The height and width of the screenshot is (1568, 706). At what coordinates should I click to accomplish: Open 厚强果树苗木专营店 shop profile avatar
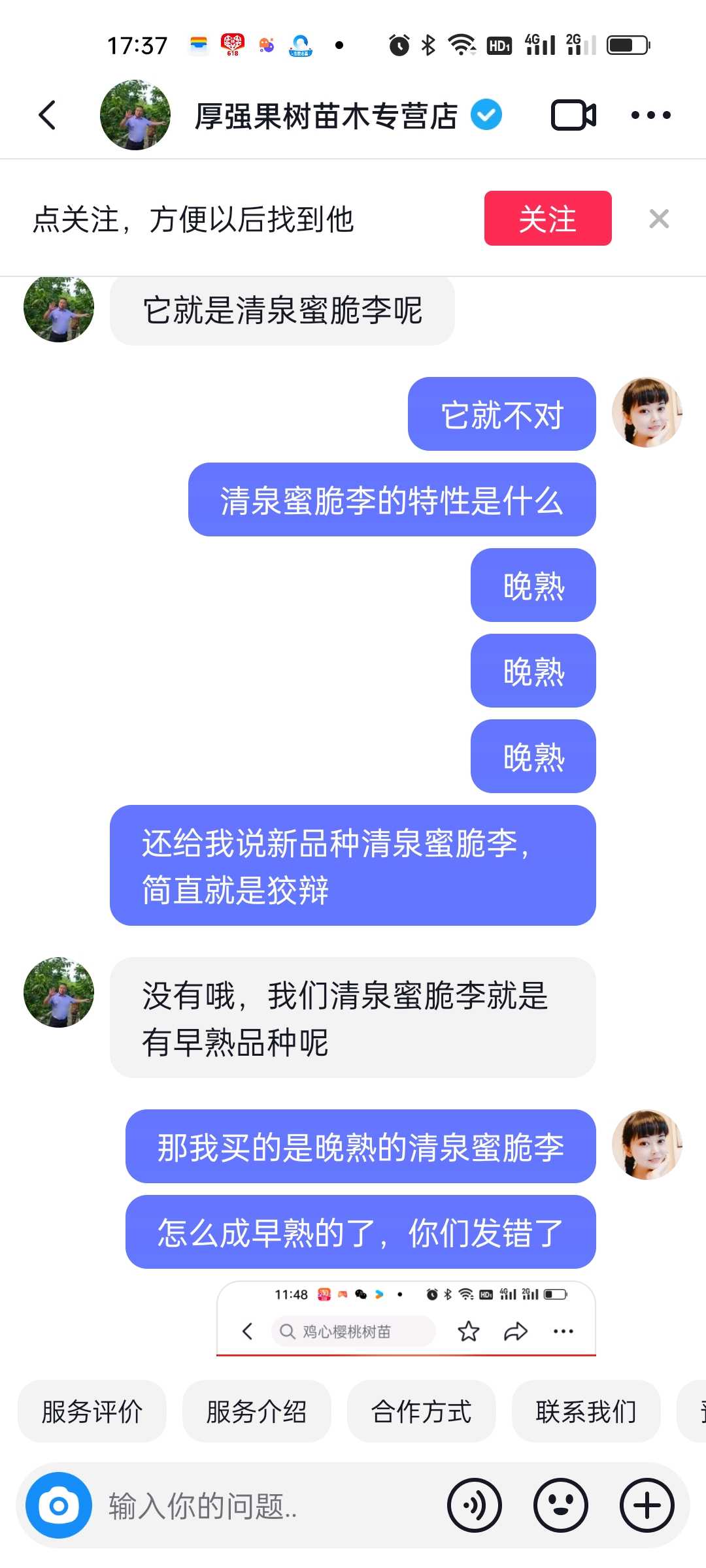(135, 116)
